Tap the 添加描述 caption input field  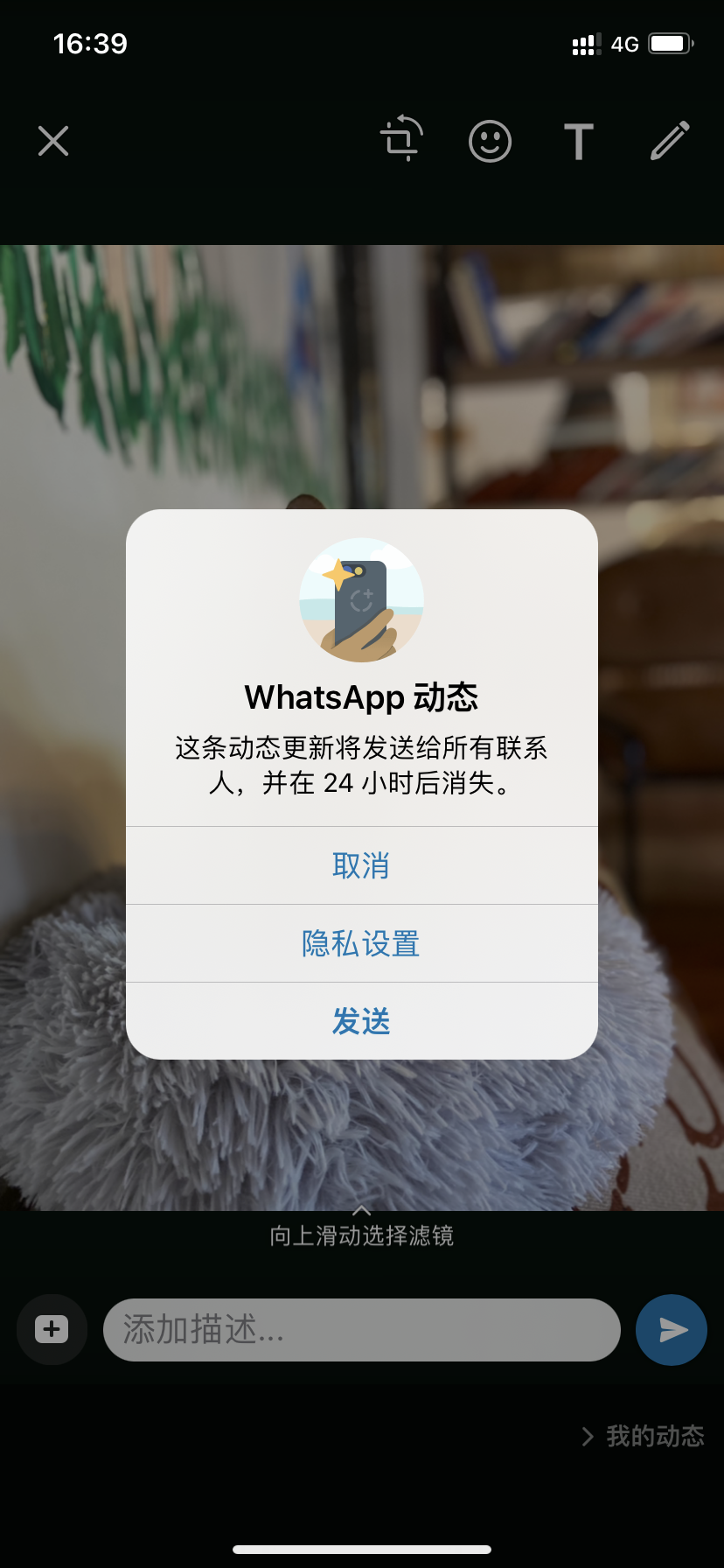[361, 1329]
